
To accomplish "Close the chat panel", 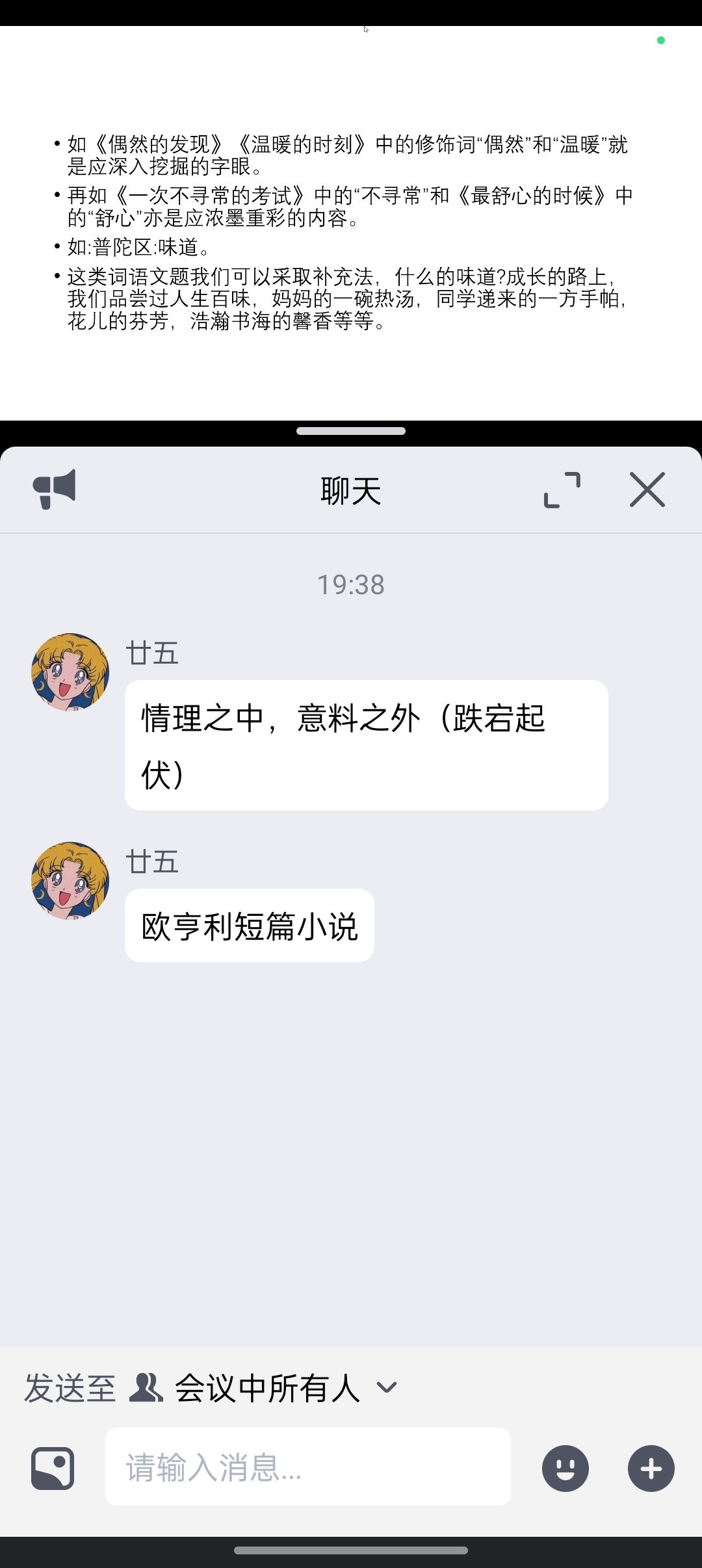I will [647, 490].
